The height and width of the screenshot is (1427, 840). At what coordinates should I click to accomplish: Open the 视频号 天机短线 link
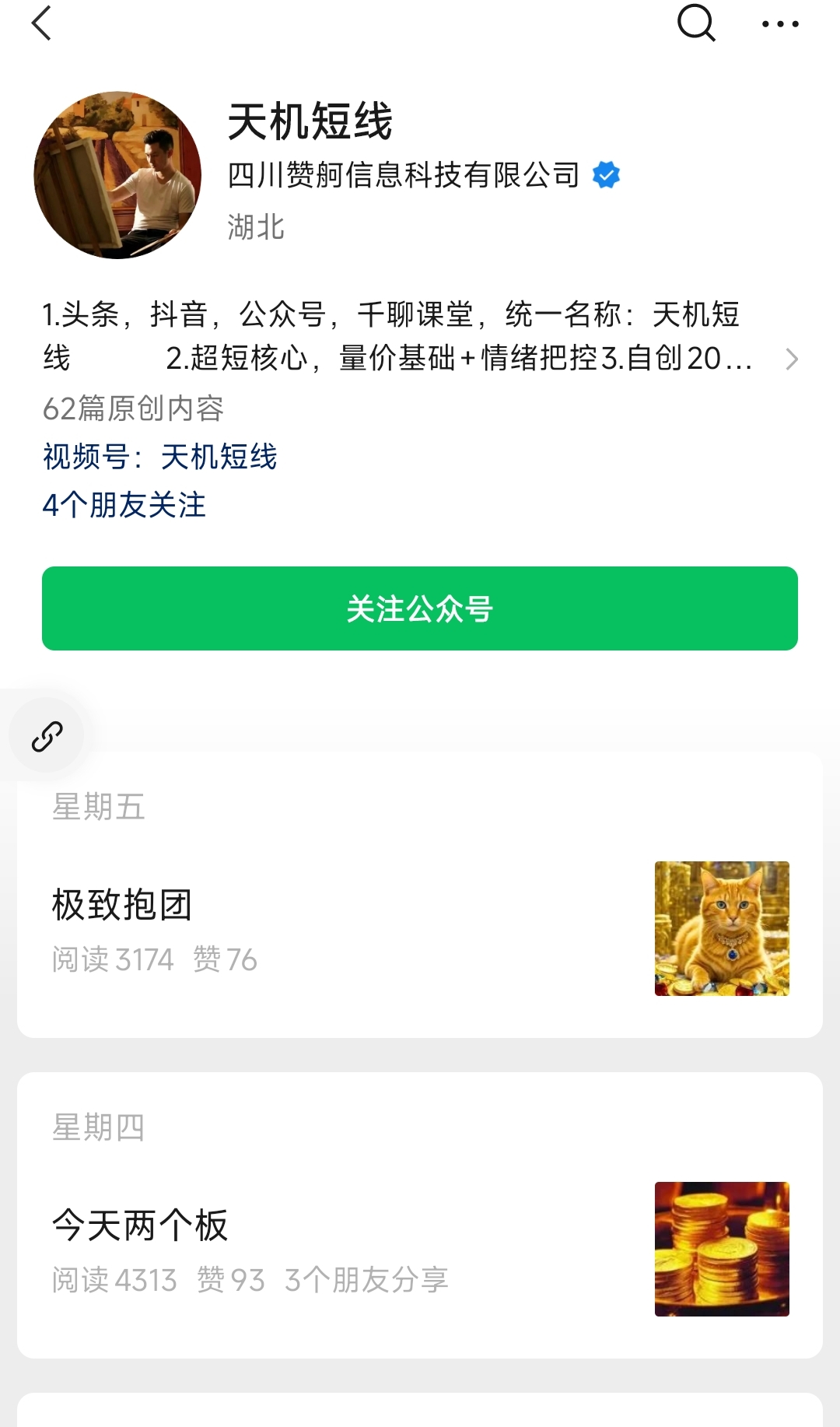(160, 457)
